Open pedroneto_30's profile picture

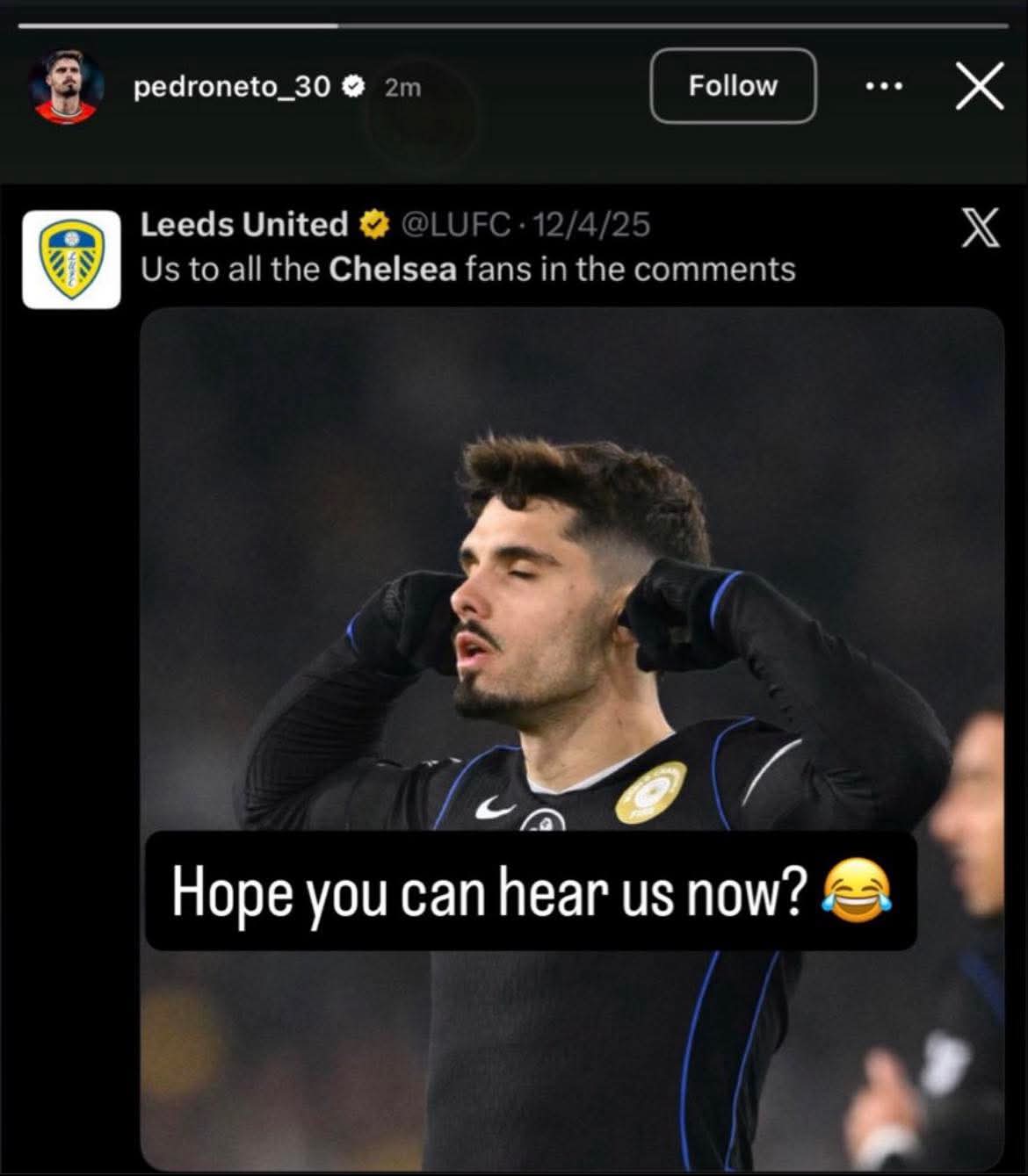pyautogui.click(x=67, y=87)
